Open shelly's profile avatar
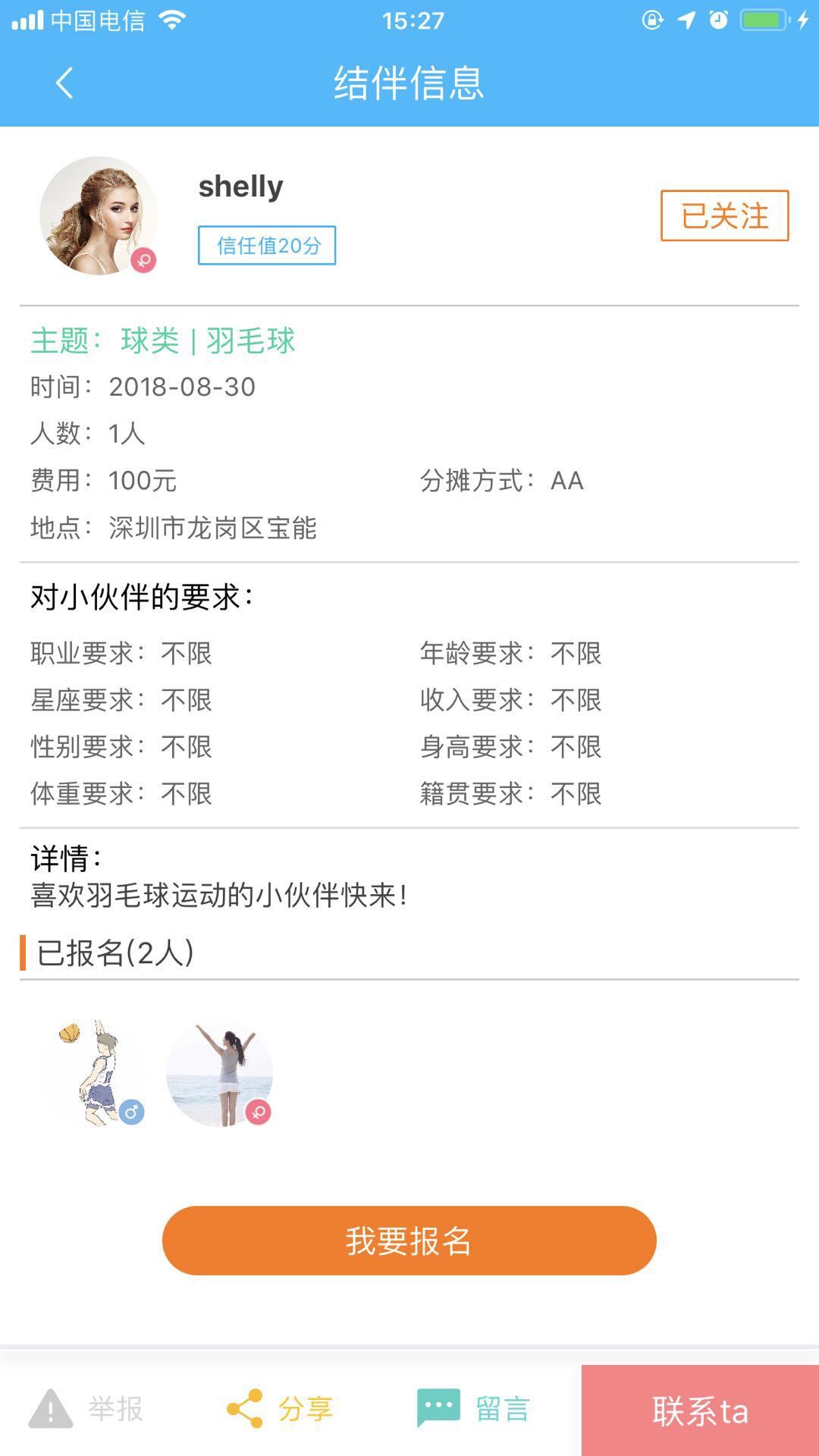Image resolution: width=819 pixels, height=1456 pixels. click(99, 215)
